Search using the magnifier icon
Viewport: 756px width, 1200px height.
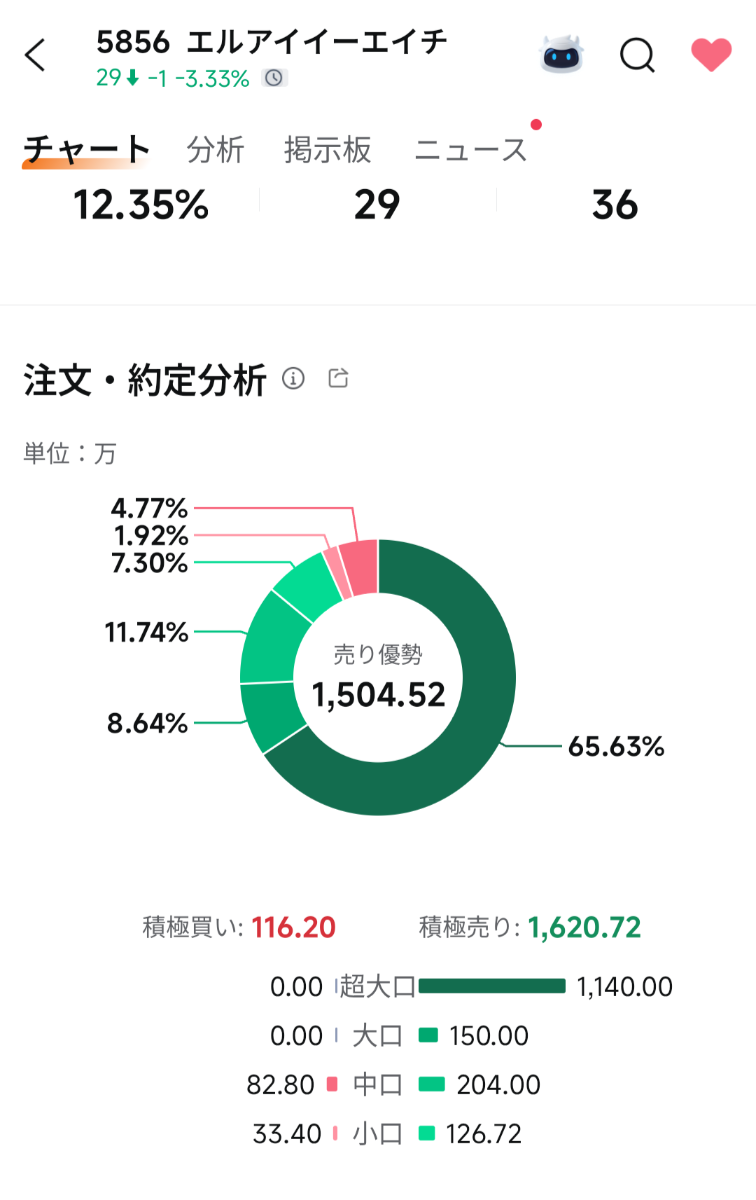click(x=637, y=56)
